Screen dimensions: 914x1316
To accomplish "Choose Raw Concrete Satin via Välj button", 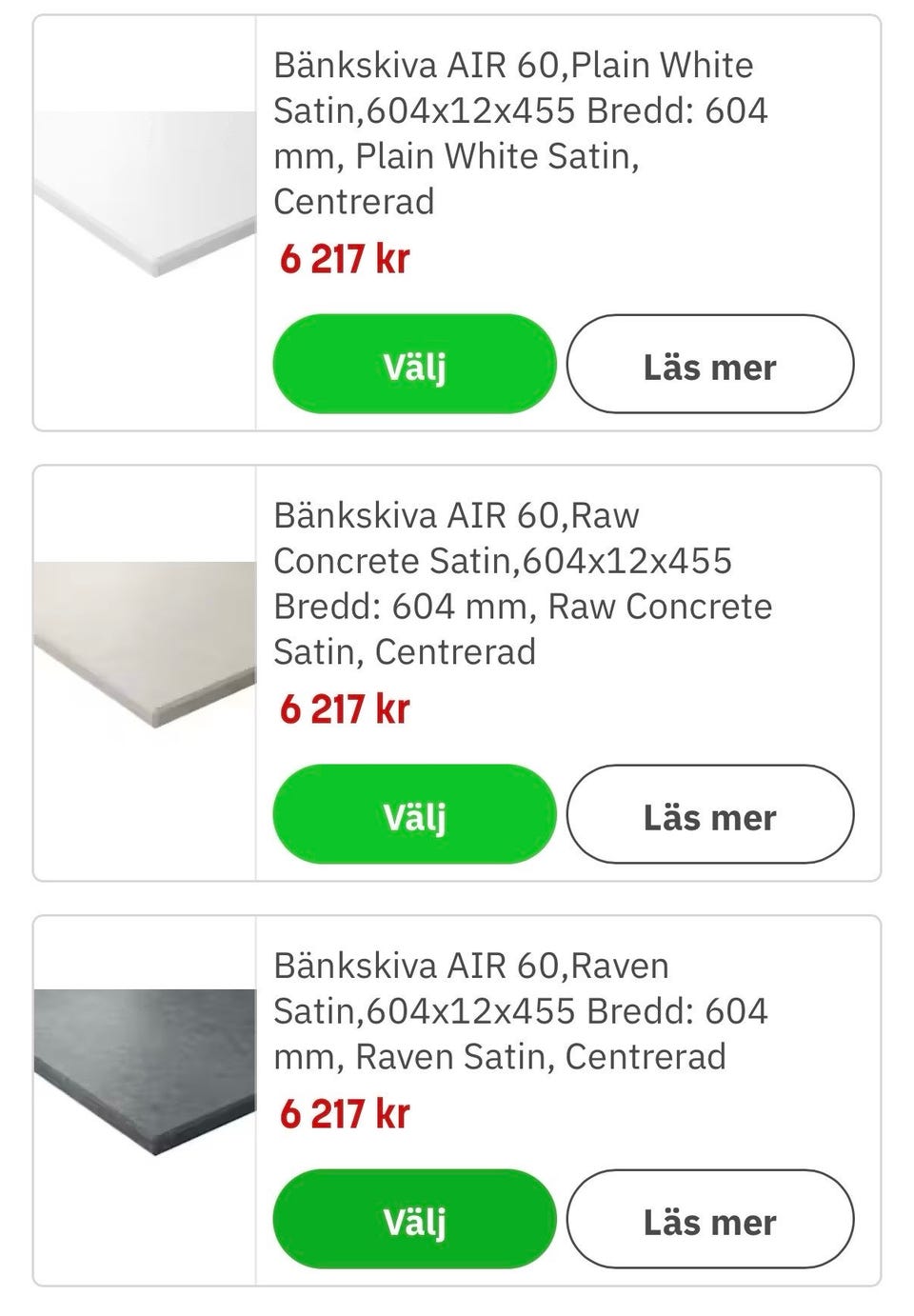I will 414,815.
